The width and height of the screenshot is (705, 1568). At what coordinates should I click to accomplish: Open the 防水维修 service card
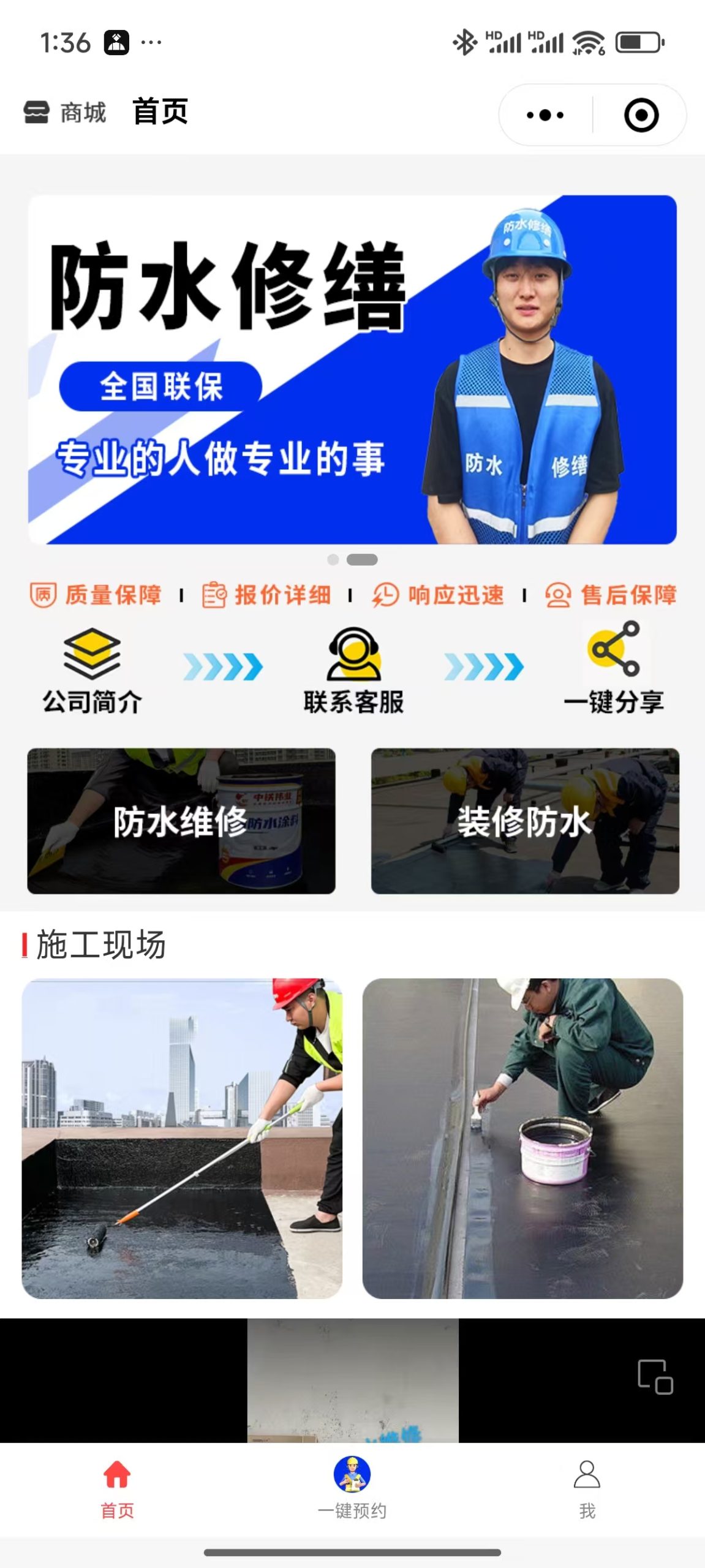tap(181, 821)
